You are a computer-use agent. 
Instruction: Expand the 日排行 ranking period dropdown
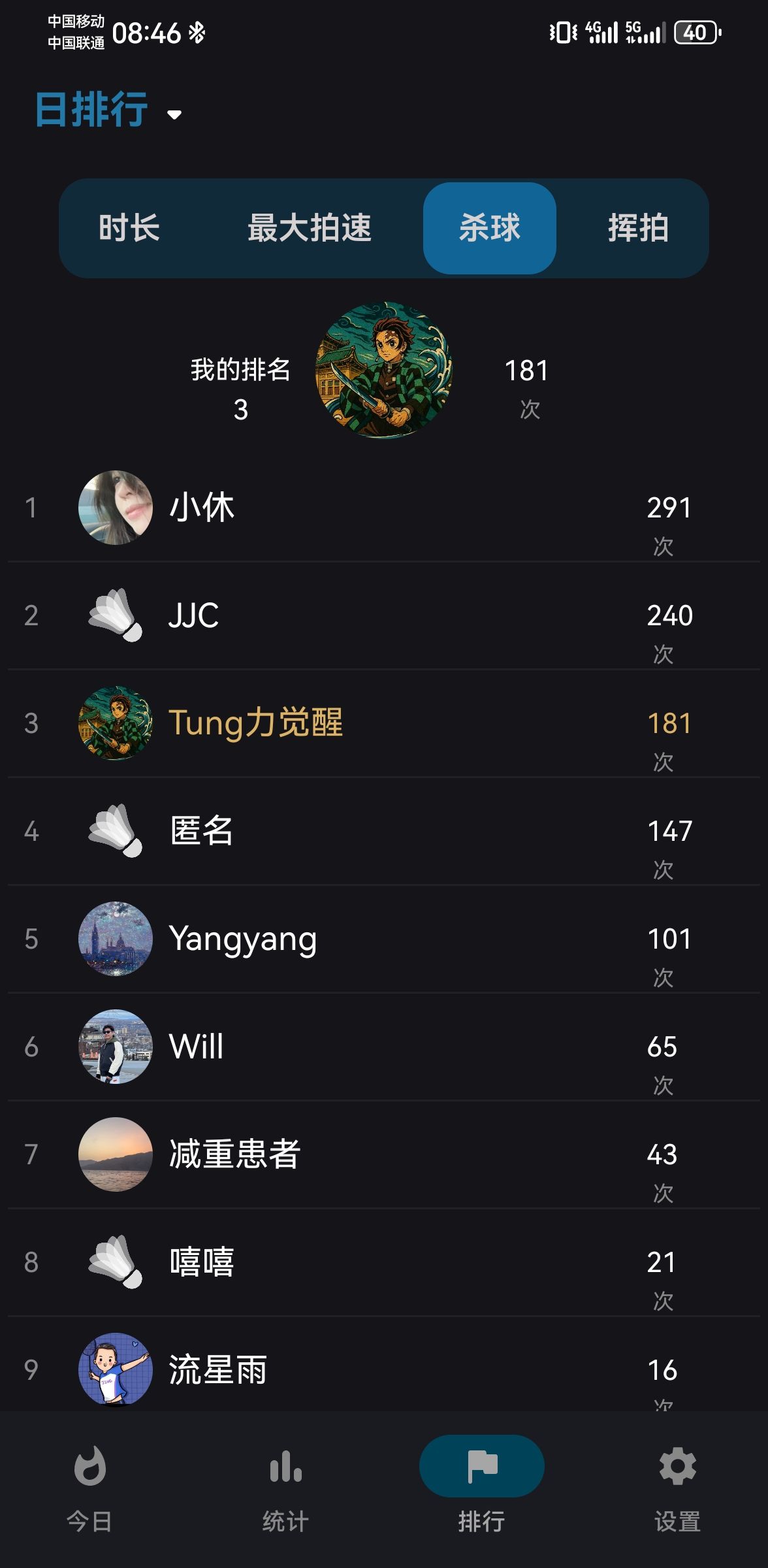108,110
